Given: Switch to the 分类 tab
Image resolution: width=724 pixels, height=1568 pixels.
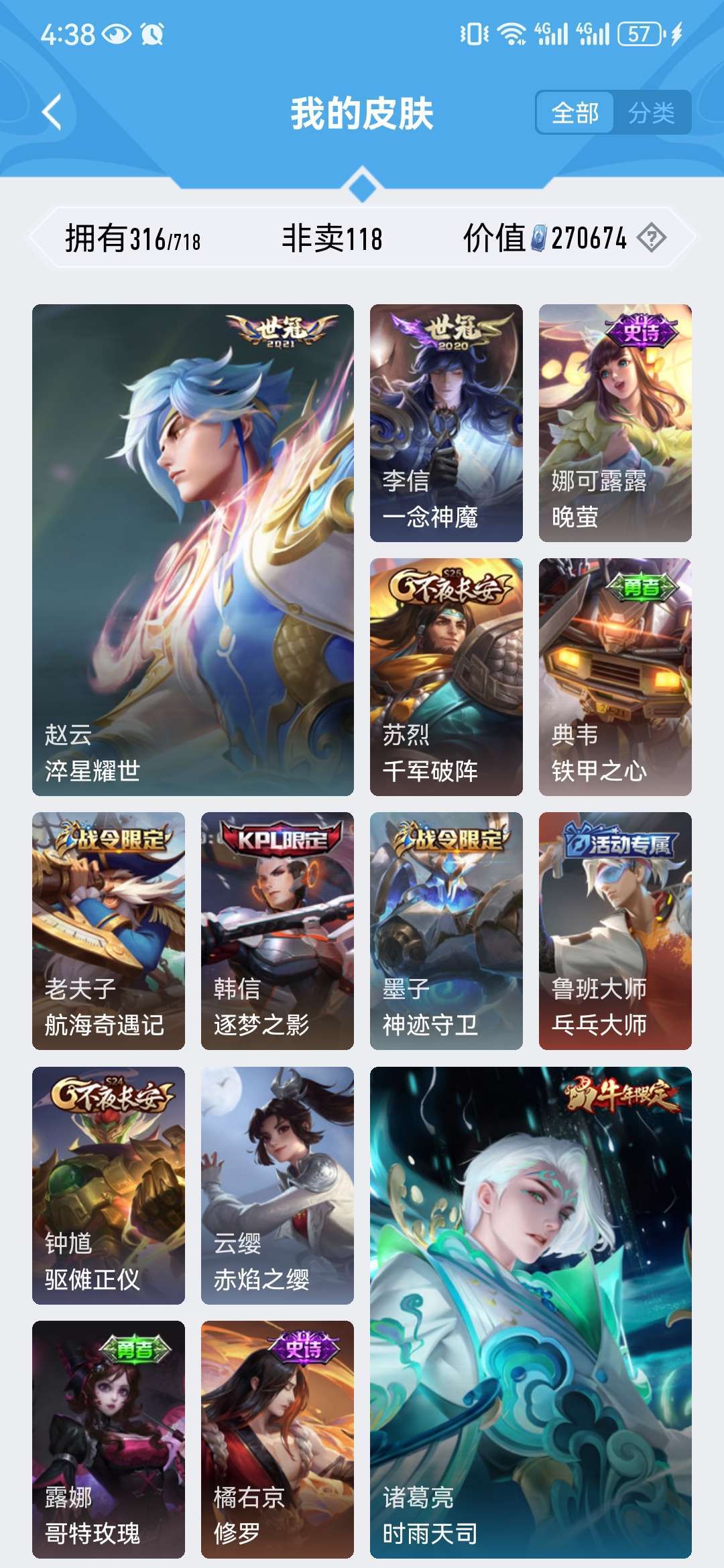Looking at the screenshot, I should click(x=652, y=113).
